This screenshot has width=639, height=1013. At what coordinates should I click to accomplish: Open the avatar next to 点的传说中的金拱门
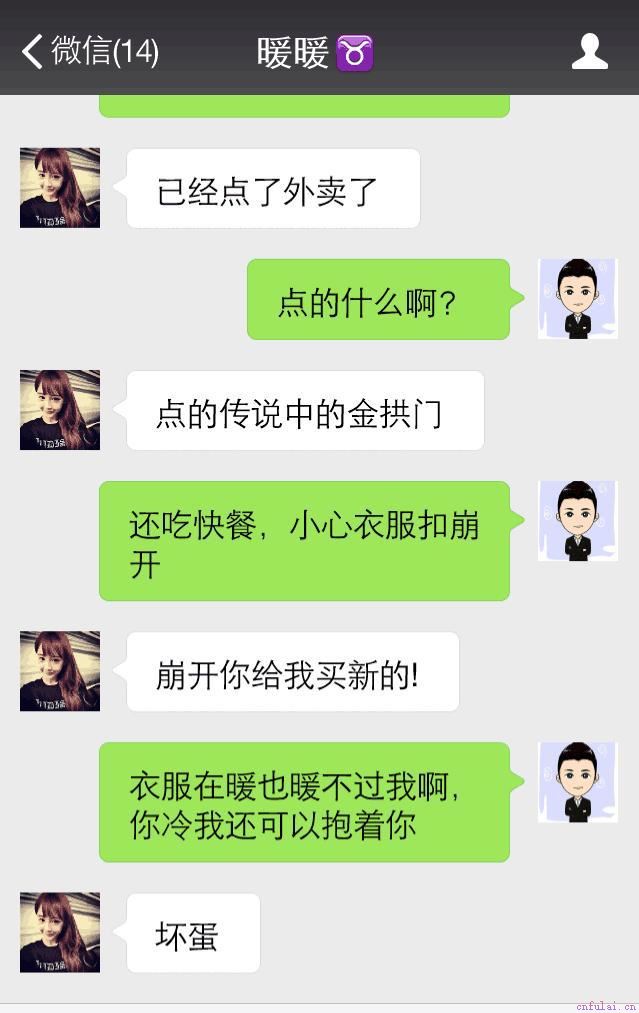click(x=60, y=410)
